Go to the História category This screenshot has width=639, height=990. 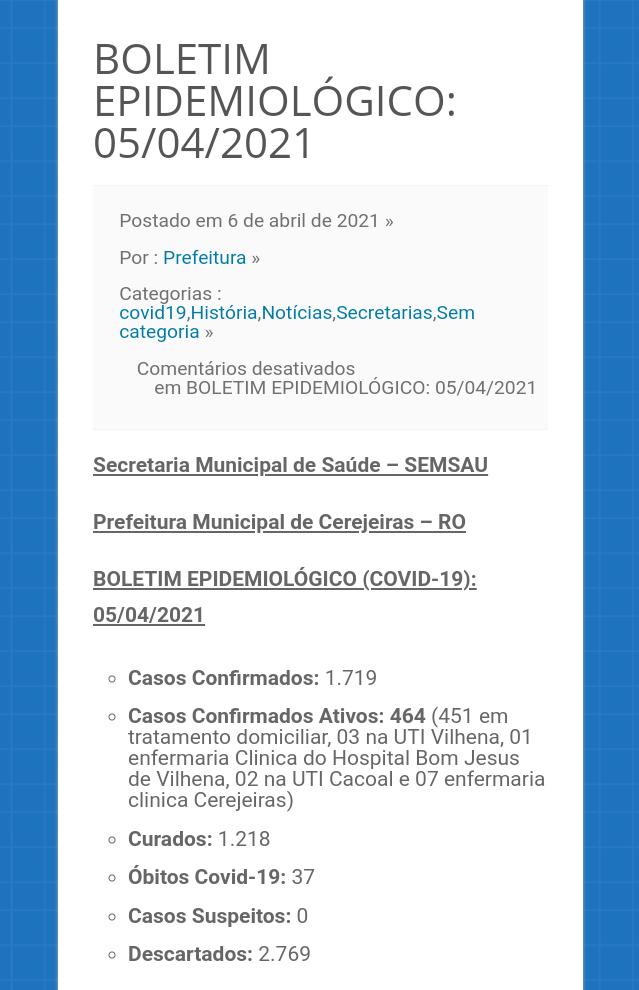[223, 312]
